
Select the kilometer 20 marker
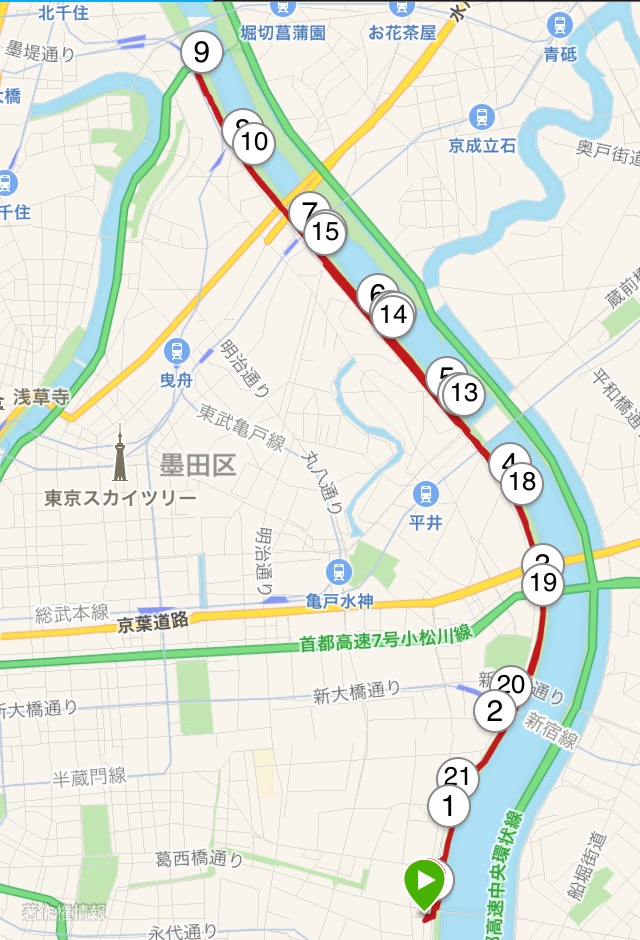tap(511, 685)
